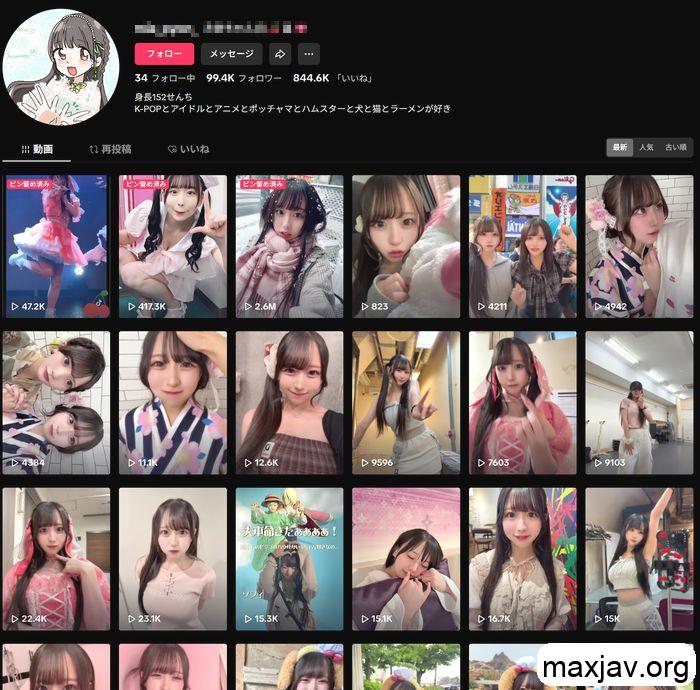
Task: Open the video with 823 views
Action: pyautogui.click(x=406, y=246)
